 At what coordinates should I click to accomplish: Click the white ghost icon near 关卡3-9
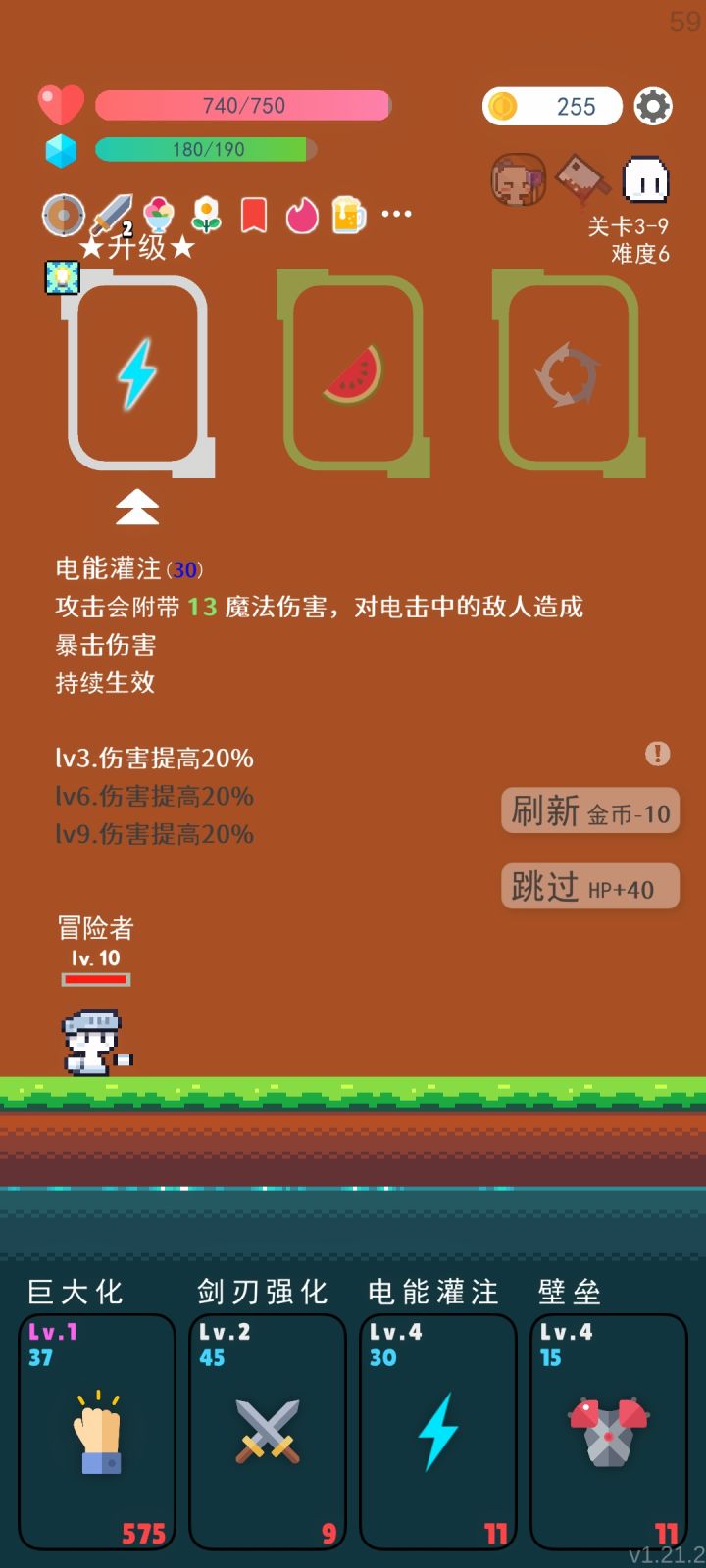tap(645, 180)
